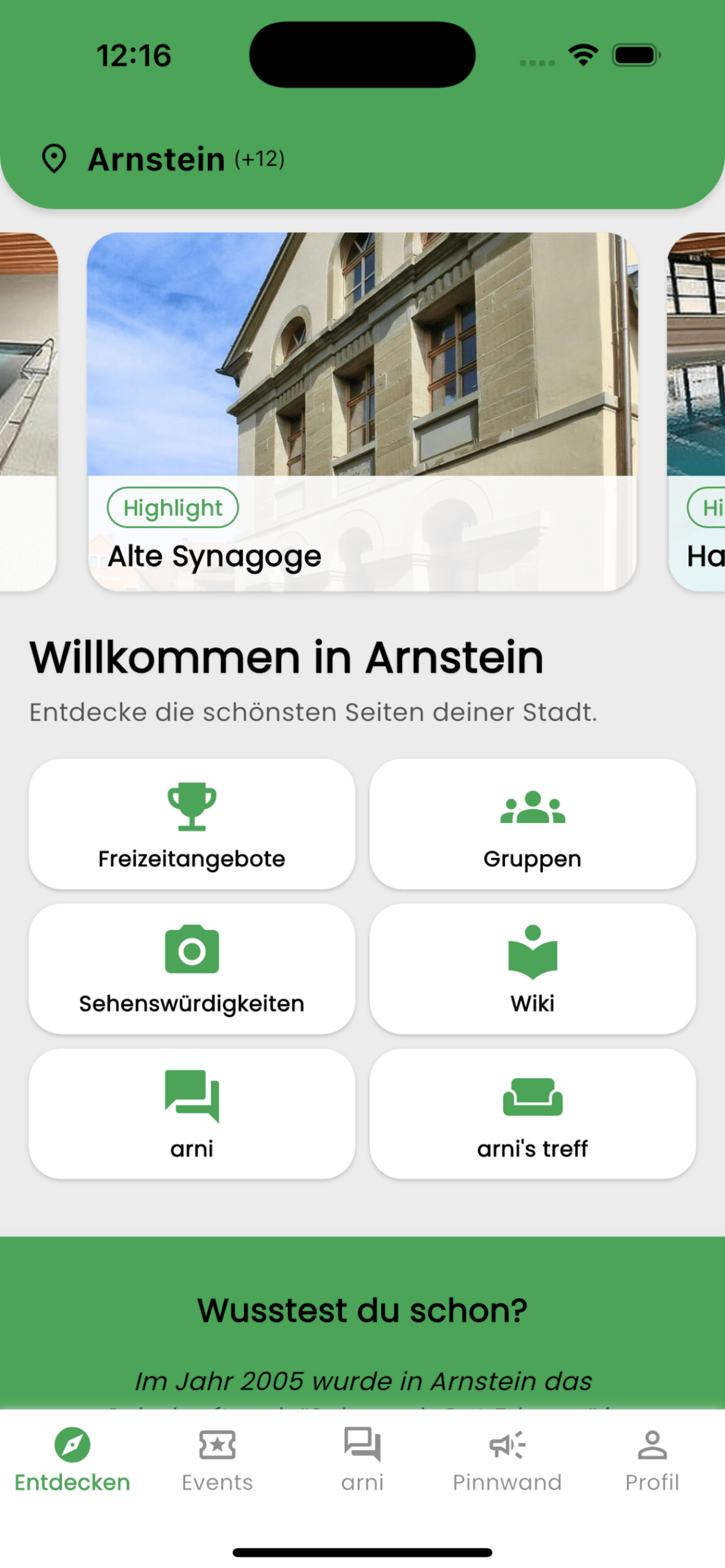Switch to the Events tab
This screenshot has width=725, height=1568.
pos(217,1459)
